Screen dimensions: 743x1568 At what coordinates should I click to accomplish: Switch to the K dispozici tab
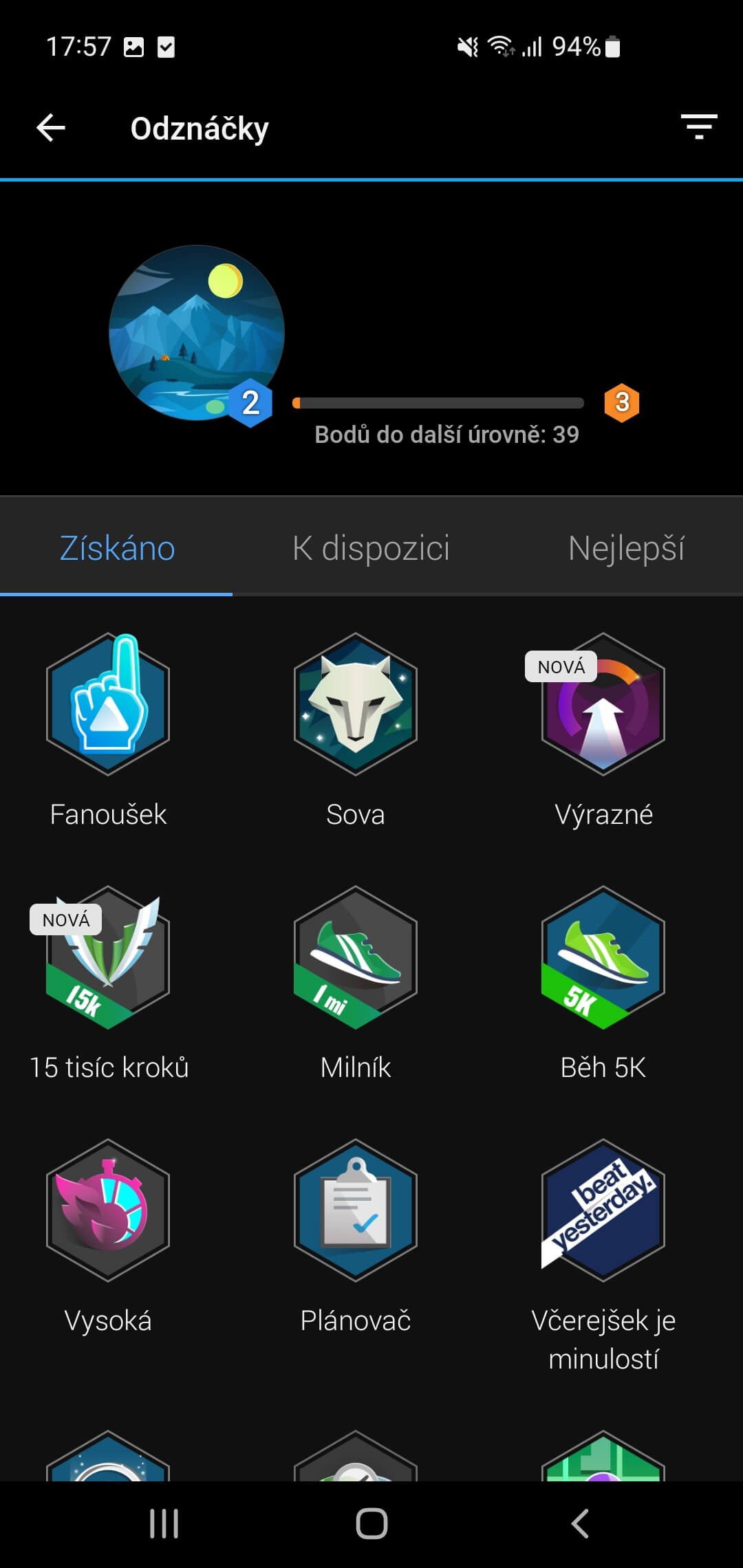371,548
